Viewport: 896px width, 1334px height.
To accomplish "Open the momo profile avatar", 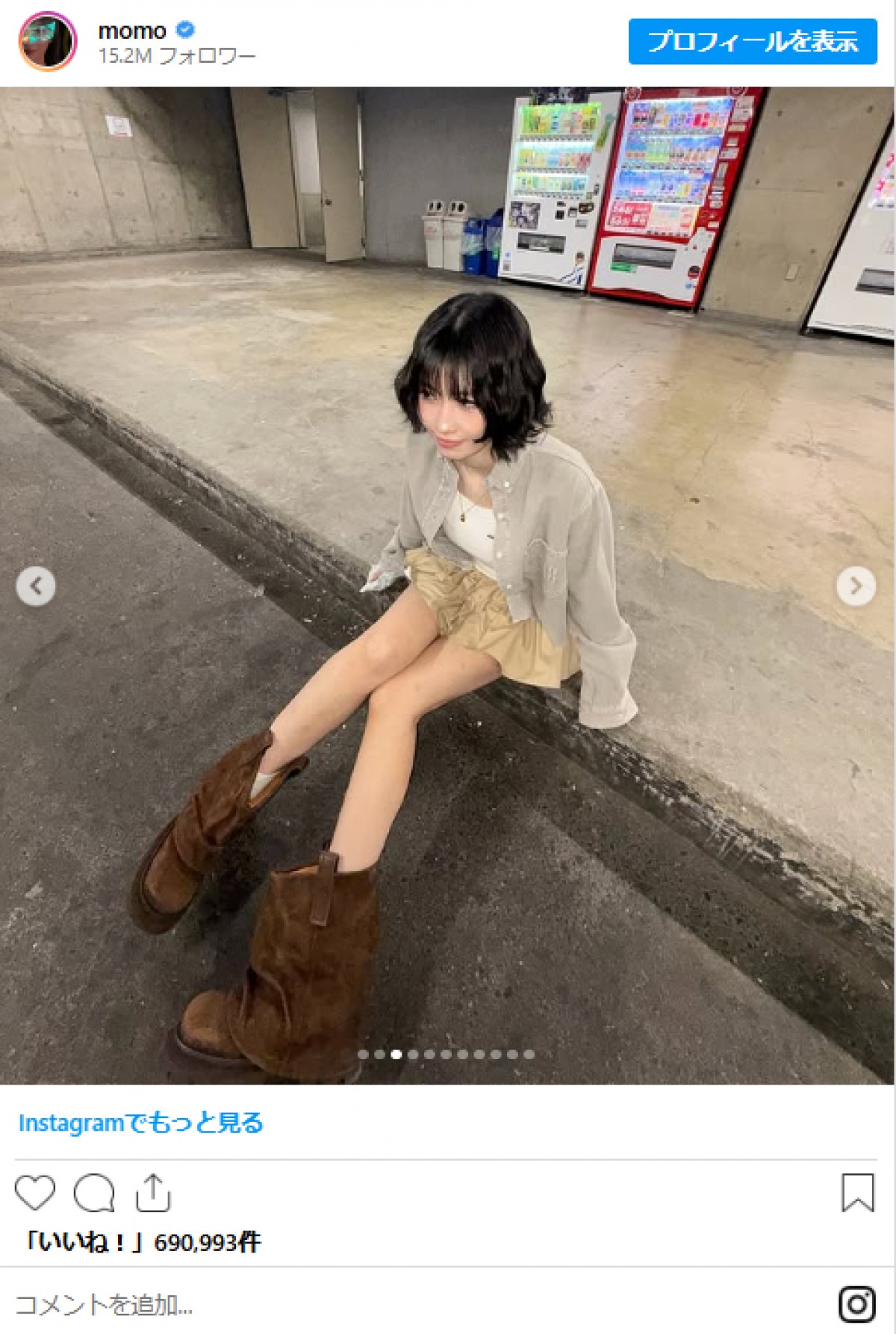I will click(47, 42).
